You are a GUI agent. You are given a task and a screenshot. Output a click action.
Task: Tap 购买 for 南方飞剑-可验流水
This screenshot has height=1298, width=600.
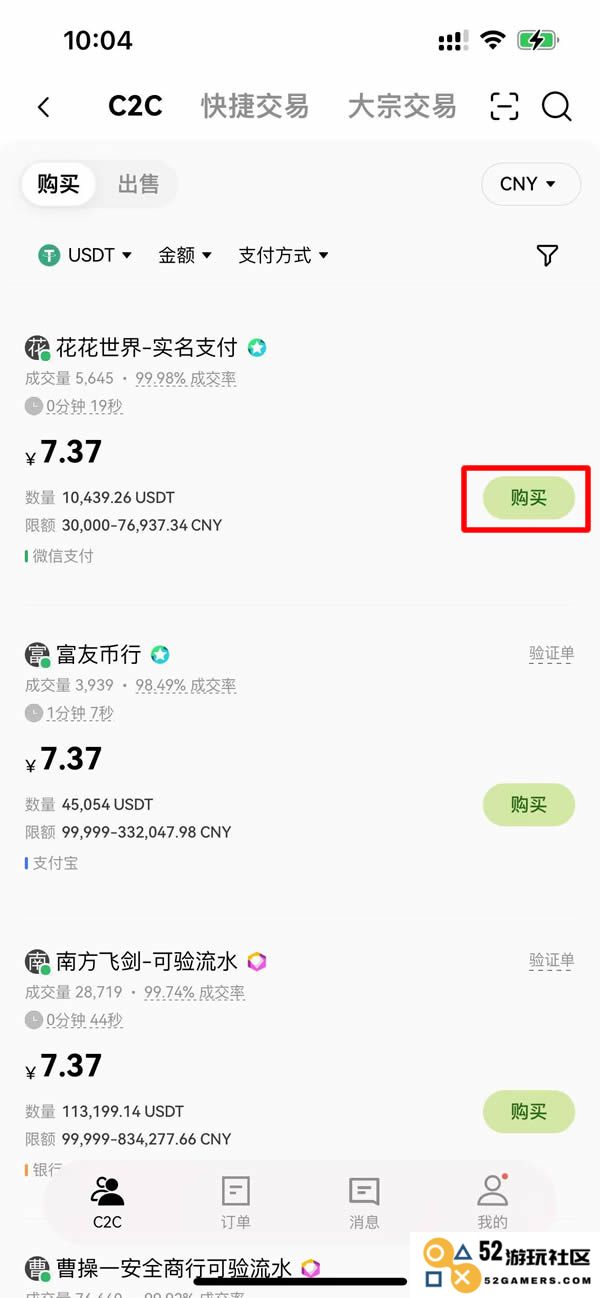click(528, 1111)
